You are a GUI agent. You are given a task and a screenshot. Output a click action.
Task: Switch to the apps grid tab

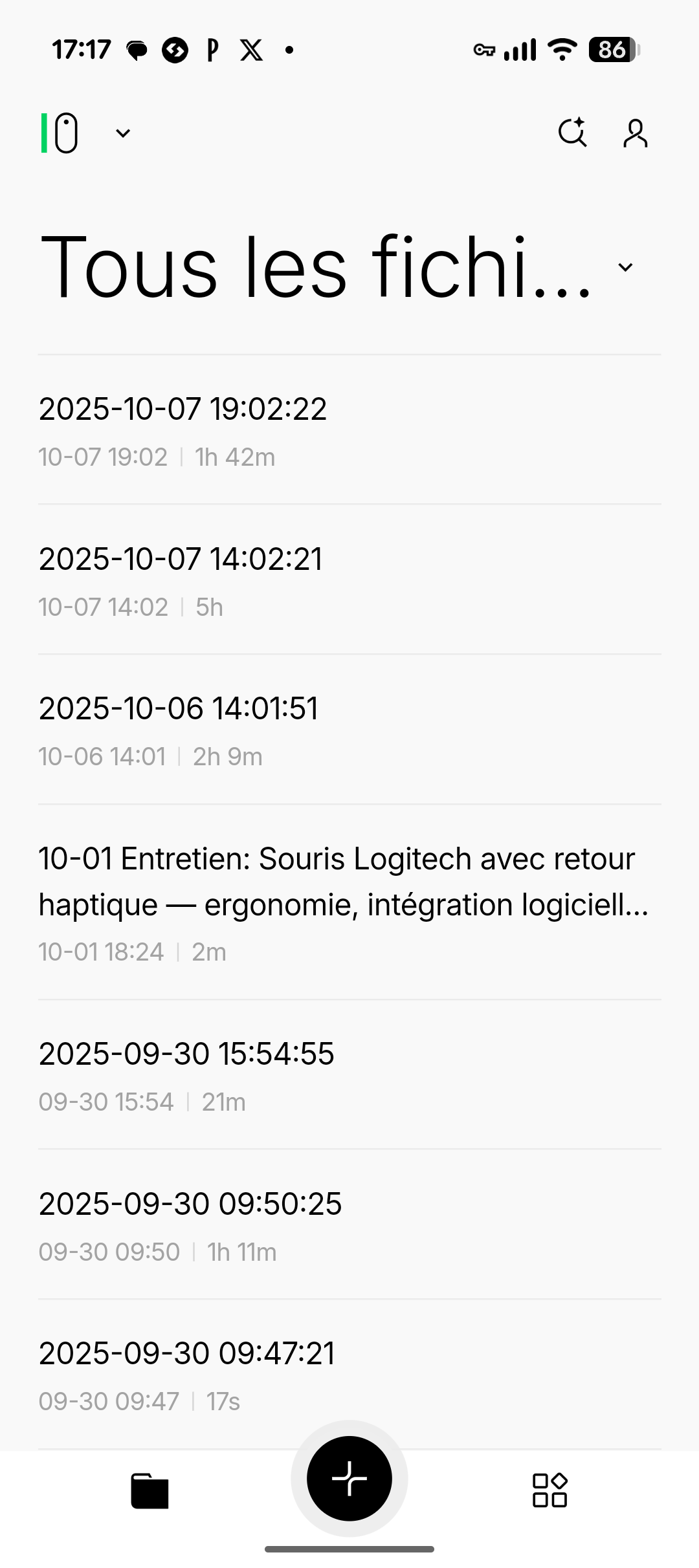click(x=549, y=1490)
